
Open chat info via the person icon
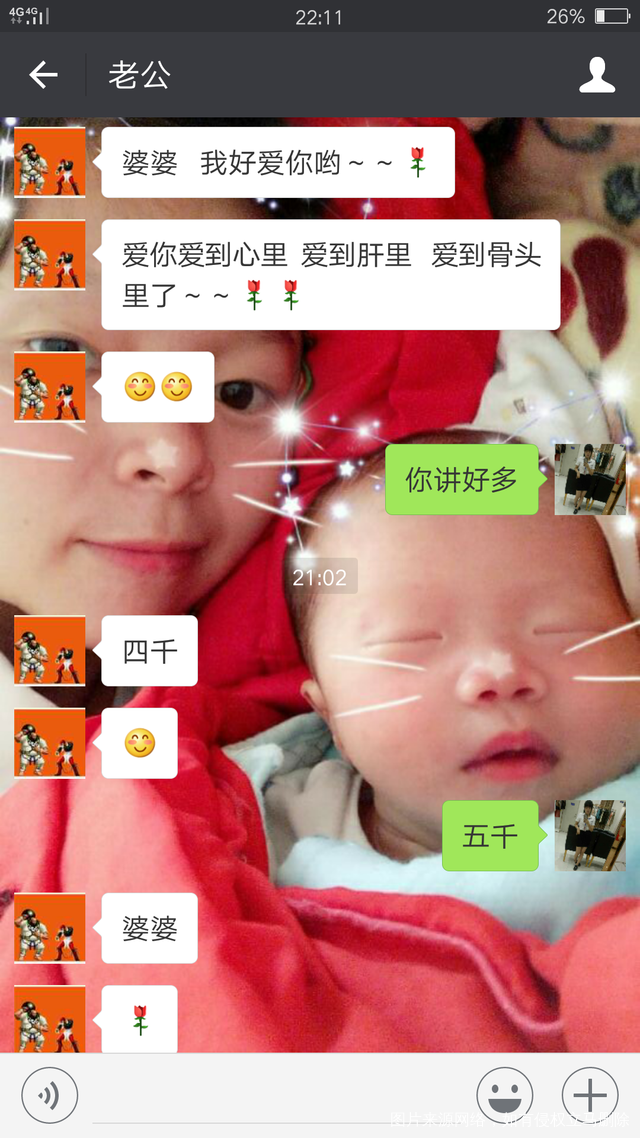(597, 75)
